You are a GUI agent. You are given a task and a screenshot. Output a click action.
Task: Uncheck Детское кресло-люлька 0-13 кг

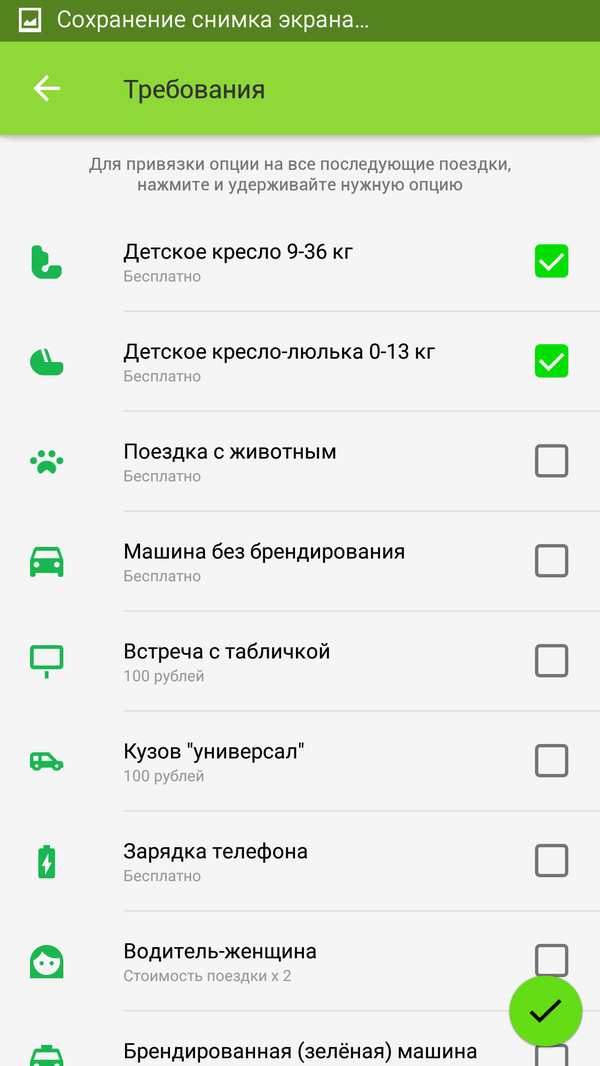551,361
